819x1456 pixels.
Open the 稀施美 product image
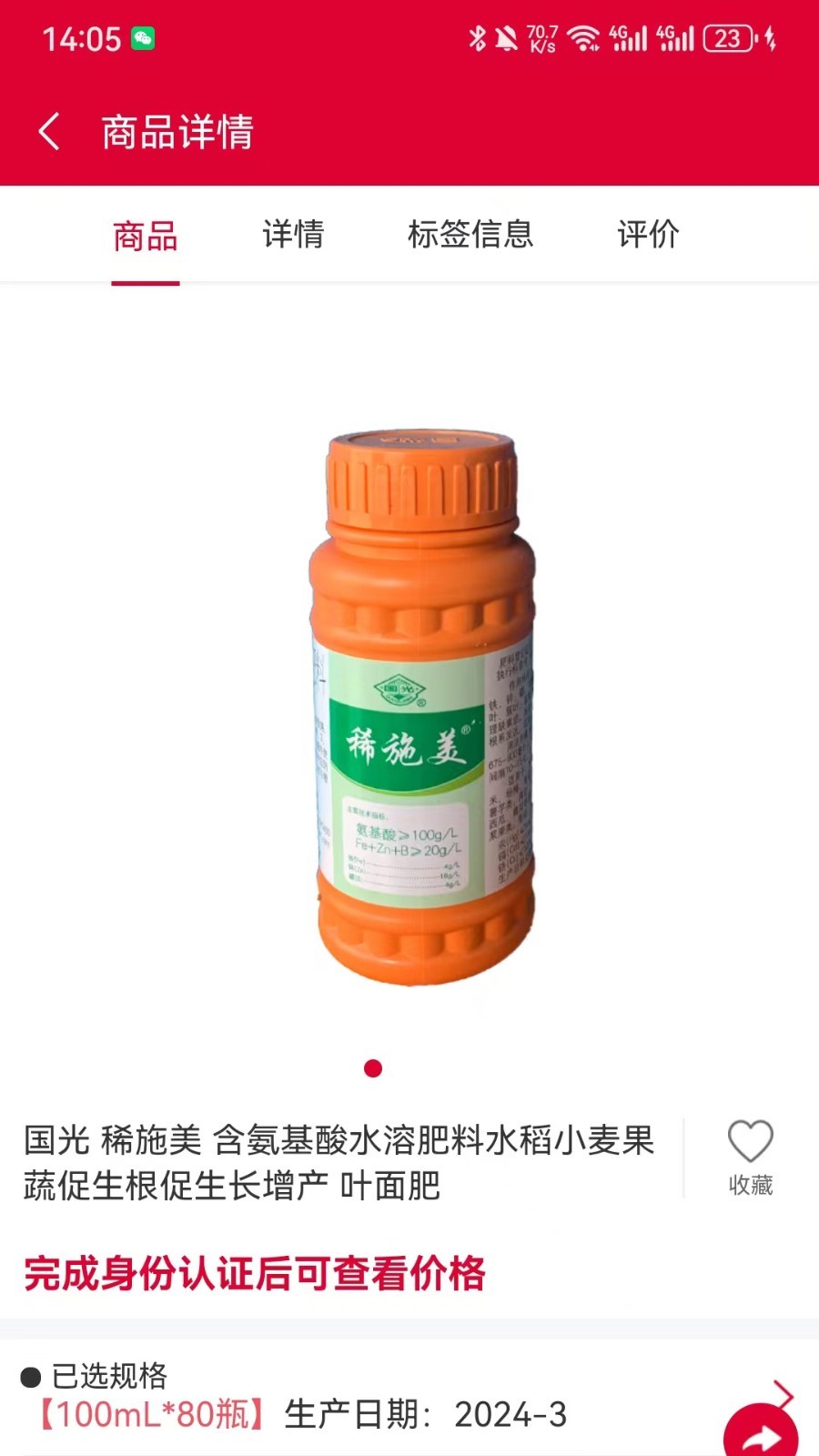(420, 710)
